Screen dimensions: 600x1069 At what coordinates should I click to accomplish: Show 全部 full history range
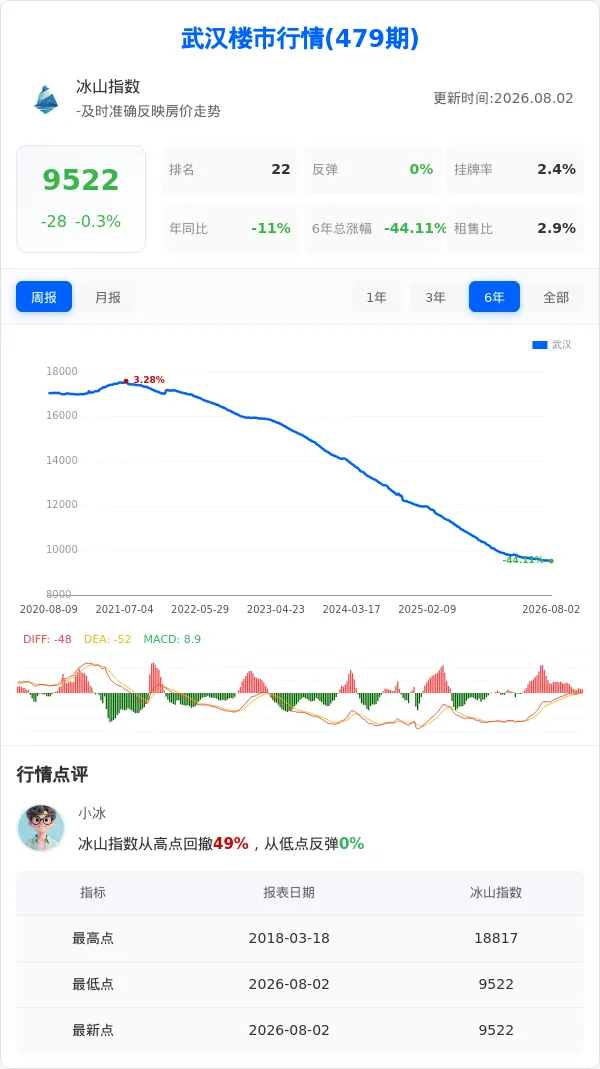[x=556, y=297]
